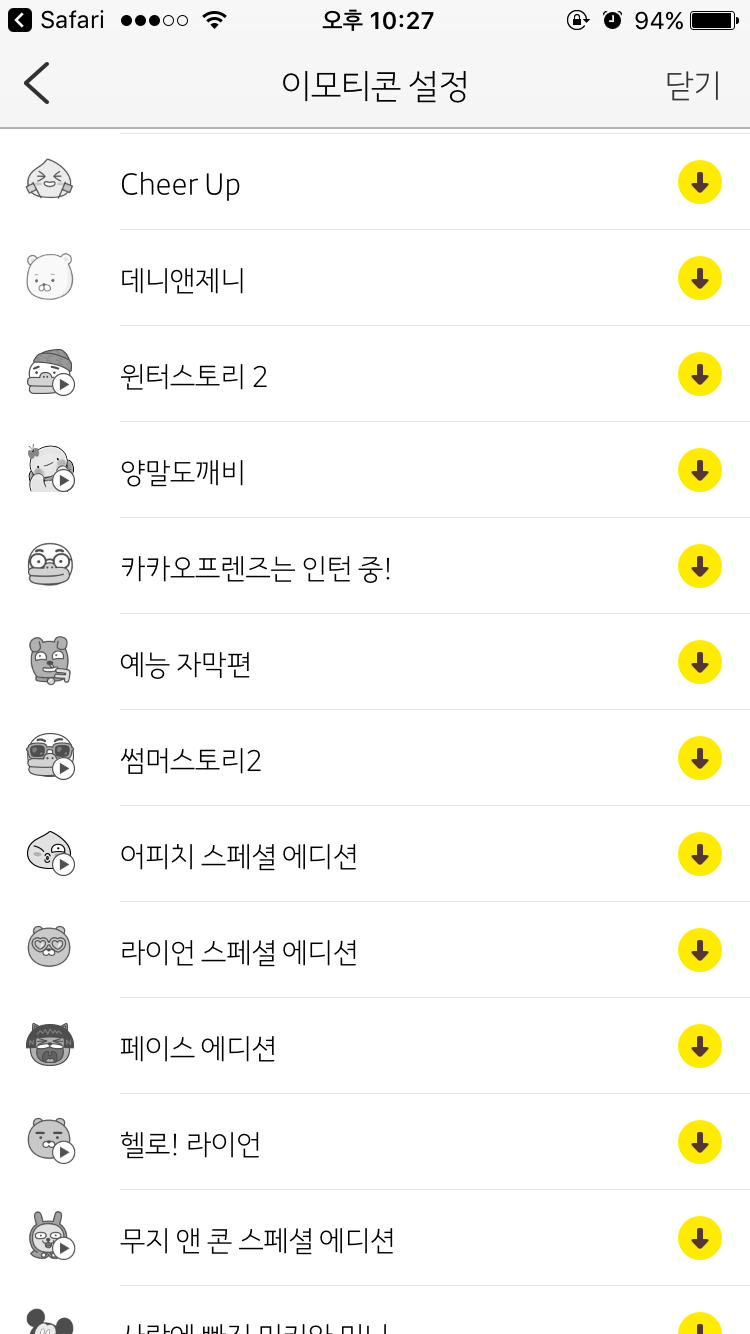Download 카카오프렌즈는 인턴 중! emoticons
Image resolution: width=750 pixels, height=1334 pixels.
tap(700, 567)
